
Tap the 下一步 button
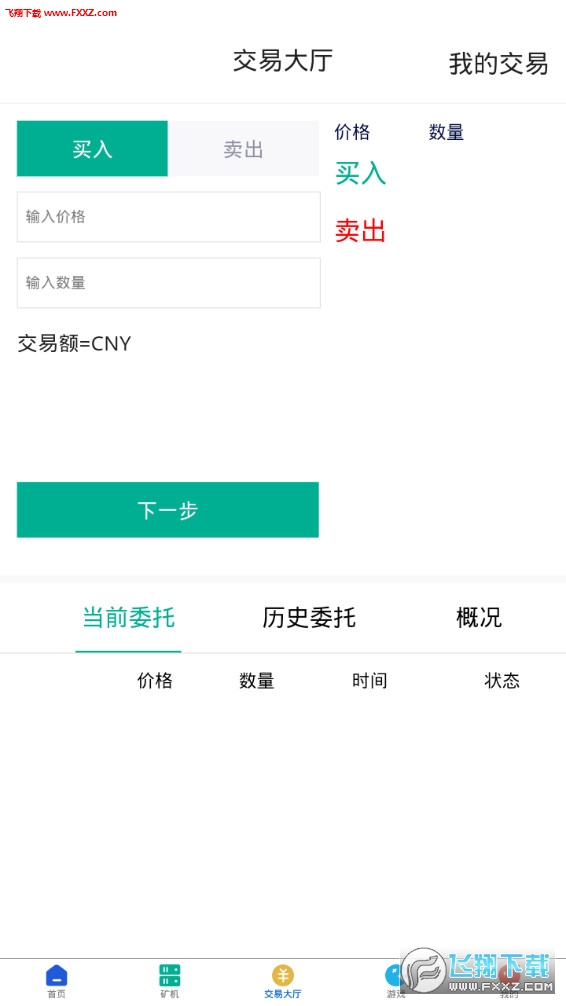coord(167,509)
